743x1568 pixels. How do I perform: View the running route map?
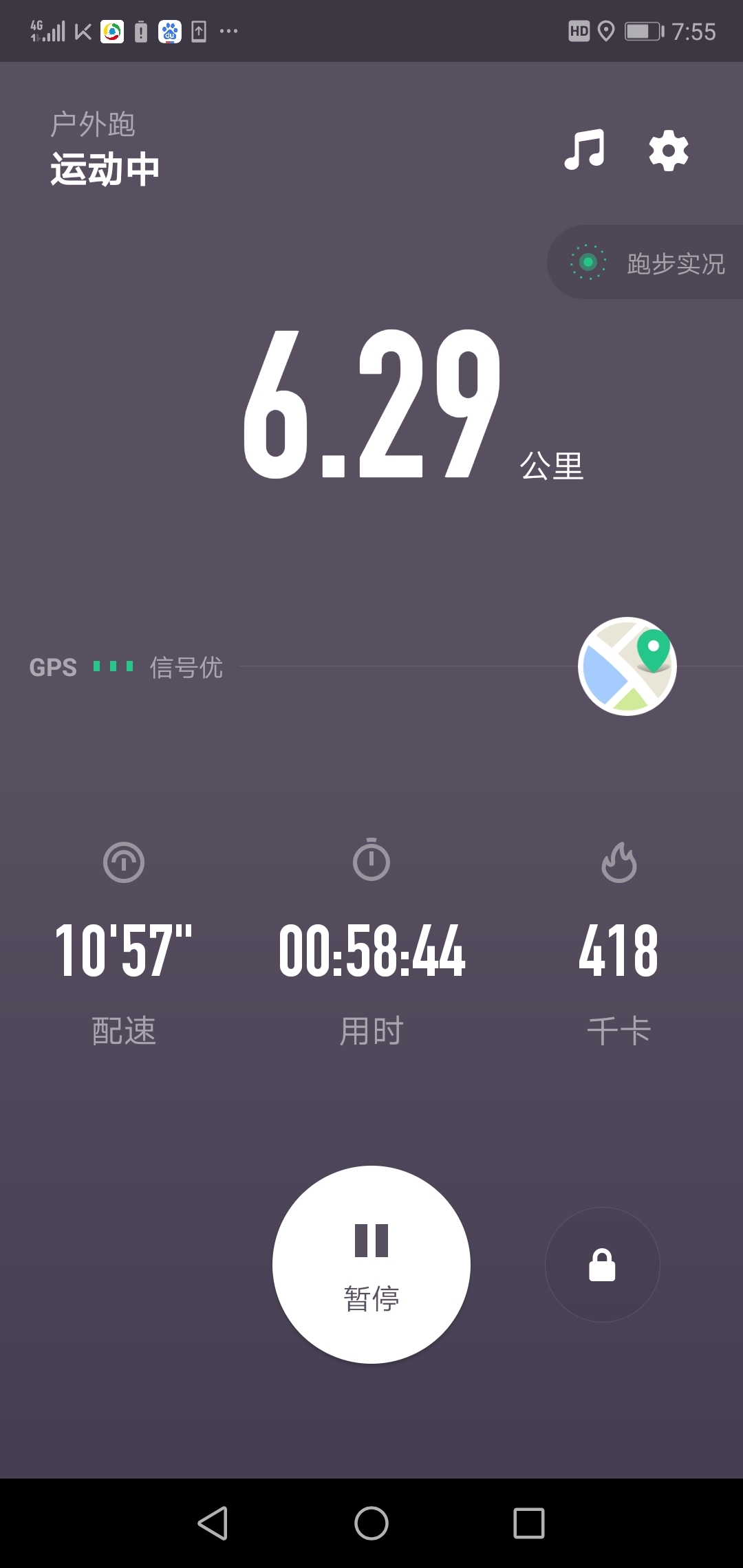pos(627,666)
